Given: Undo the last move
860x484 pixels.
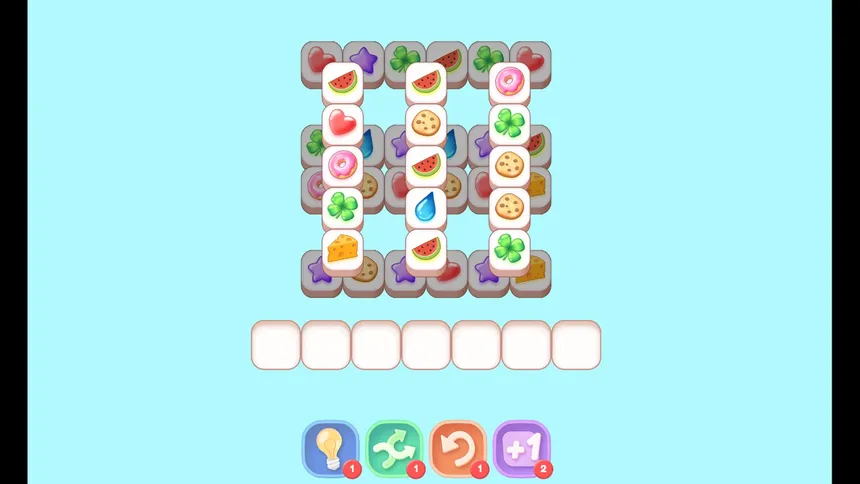Looking at the screenshot, I should point(457,447).
